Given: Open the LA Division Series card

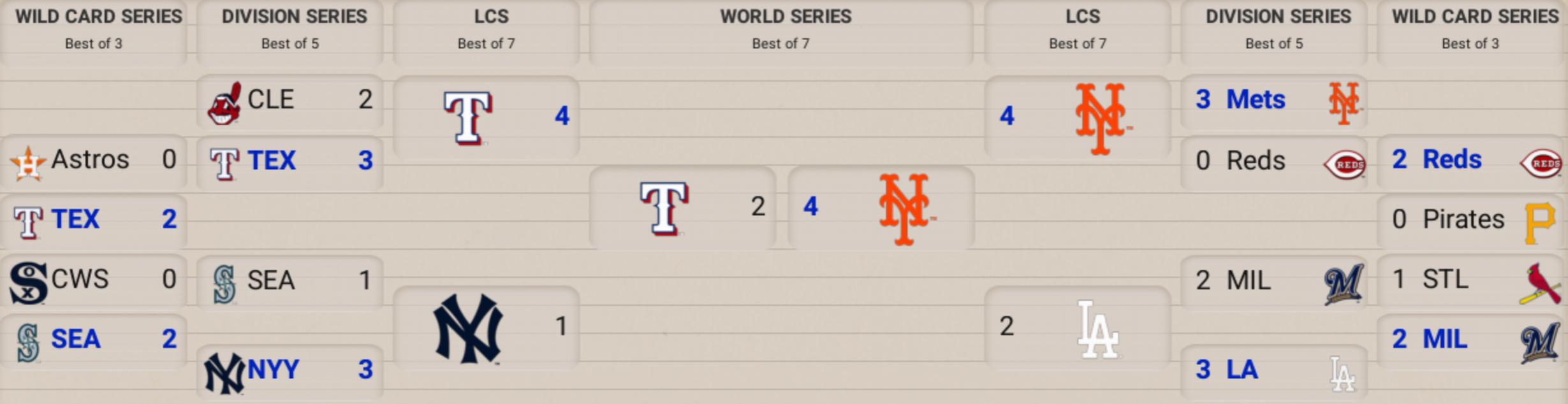Looking at the screenshot, I should [x=1273, y=370].
